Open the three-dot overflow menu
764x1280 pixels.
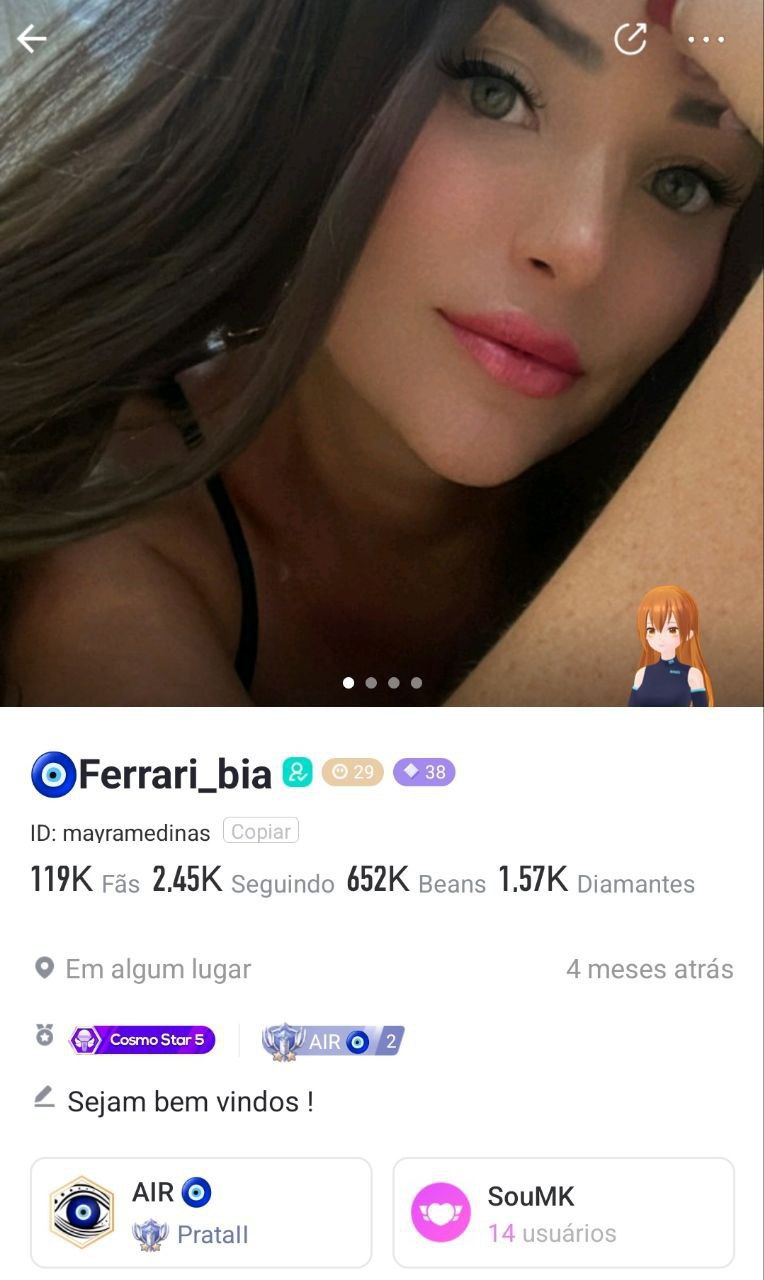(x=706, y=39)
